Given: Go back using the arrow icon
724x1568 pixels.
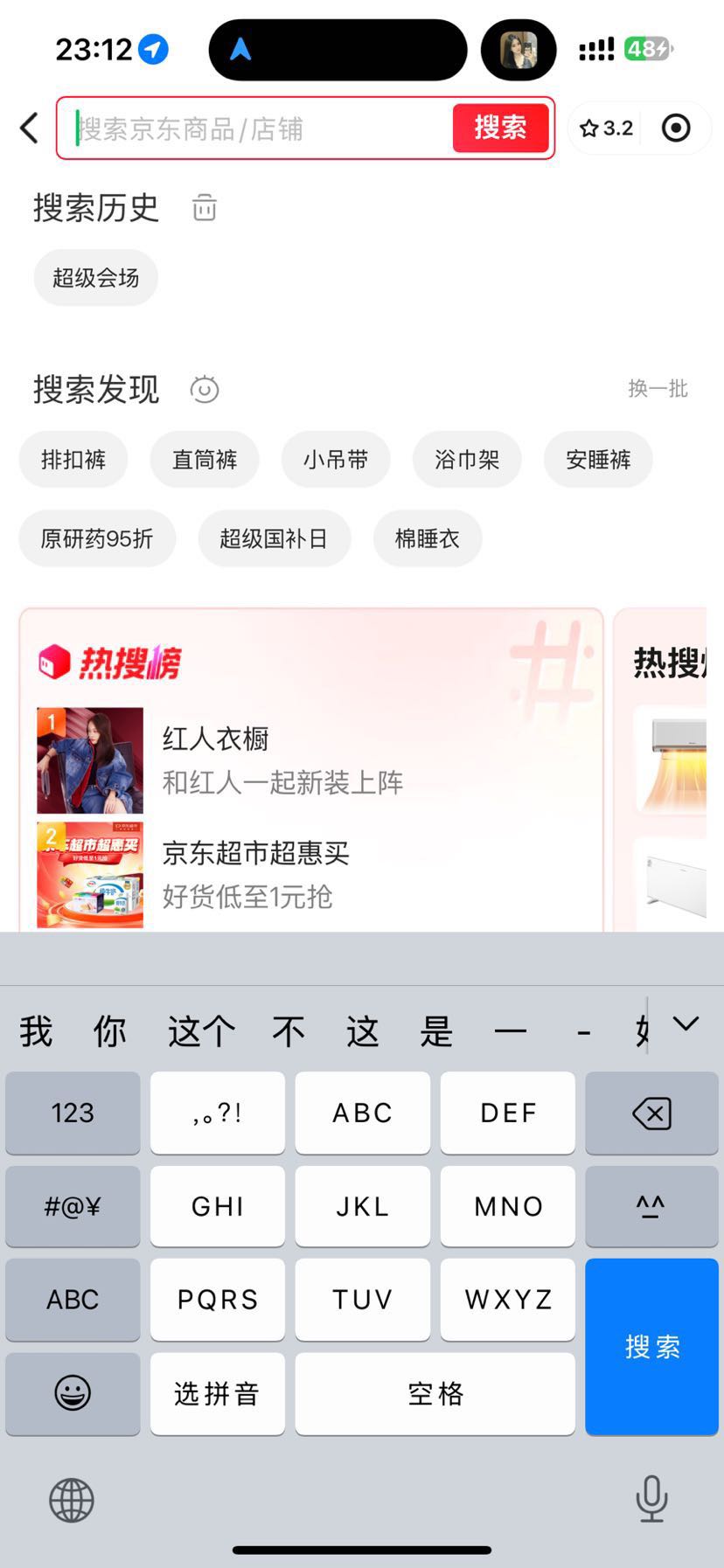Looking at the screenshot, I should click(30, 128).
